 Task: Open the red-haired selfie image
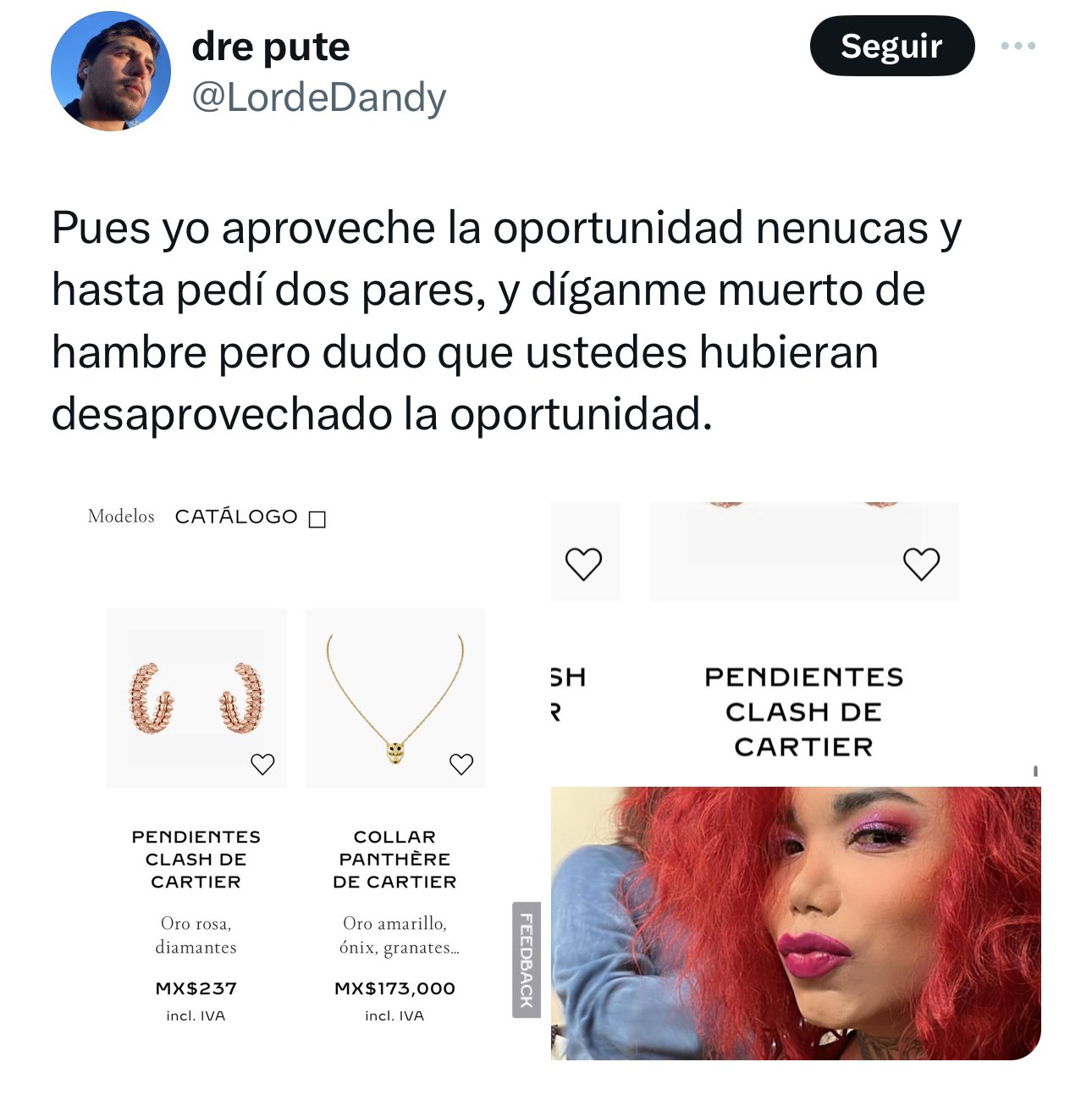pos(796,923)
